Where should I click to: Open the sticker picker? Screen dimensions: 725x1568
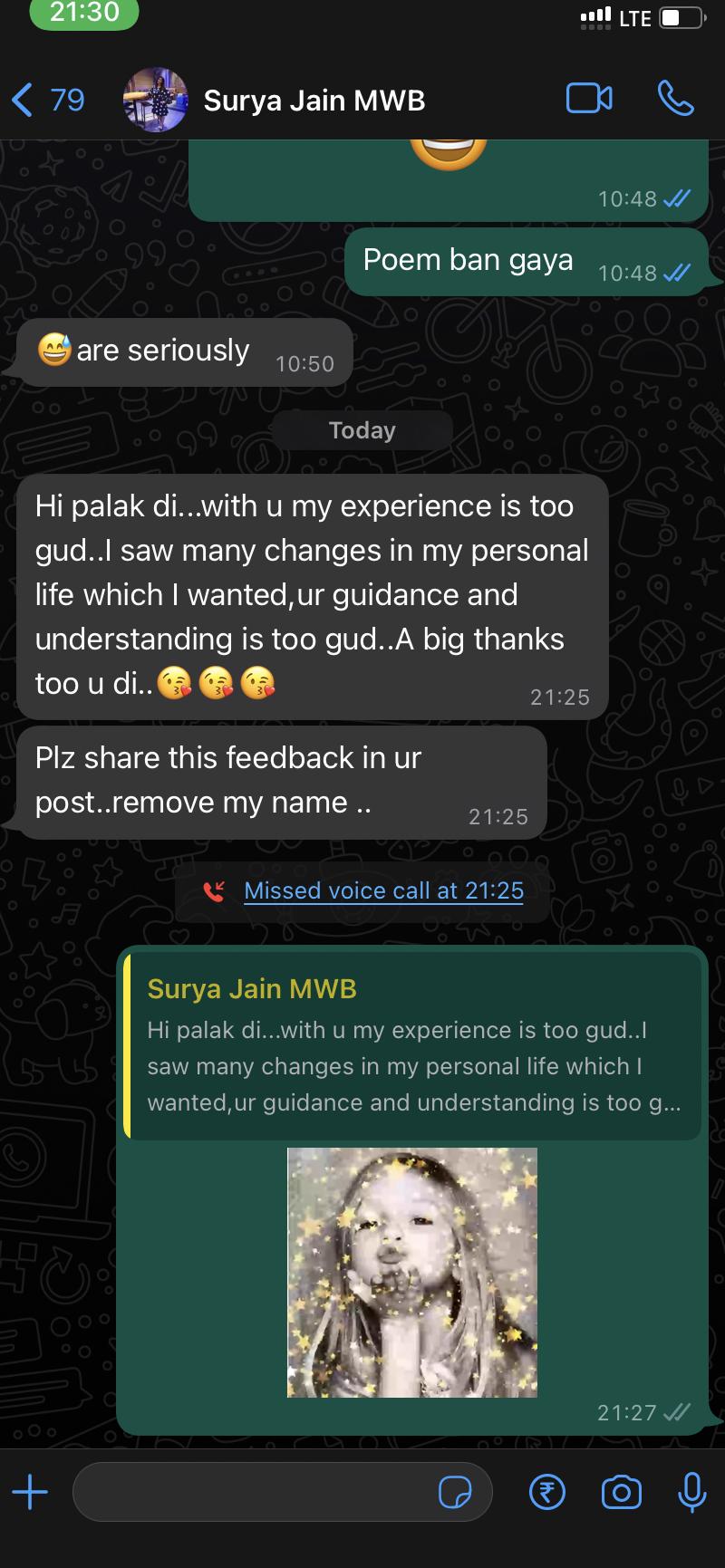click(455, 1492)
